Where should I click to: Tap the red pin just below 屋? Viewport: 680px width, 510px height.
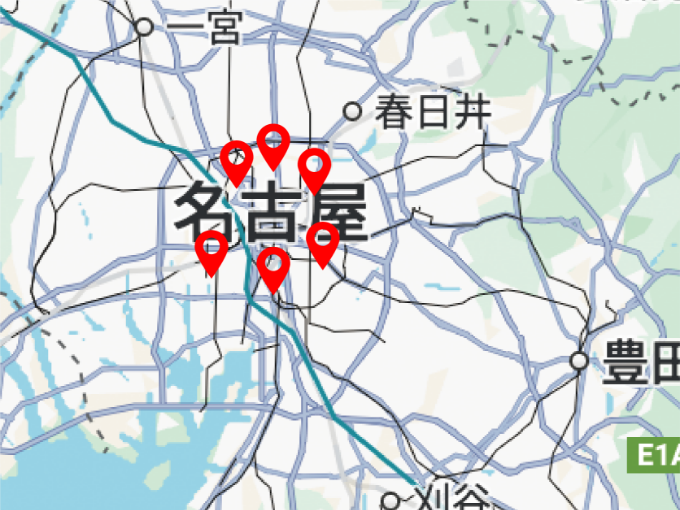322,242
